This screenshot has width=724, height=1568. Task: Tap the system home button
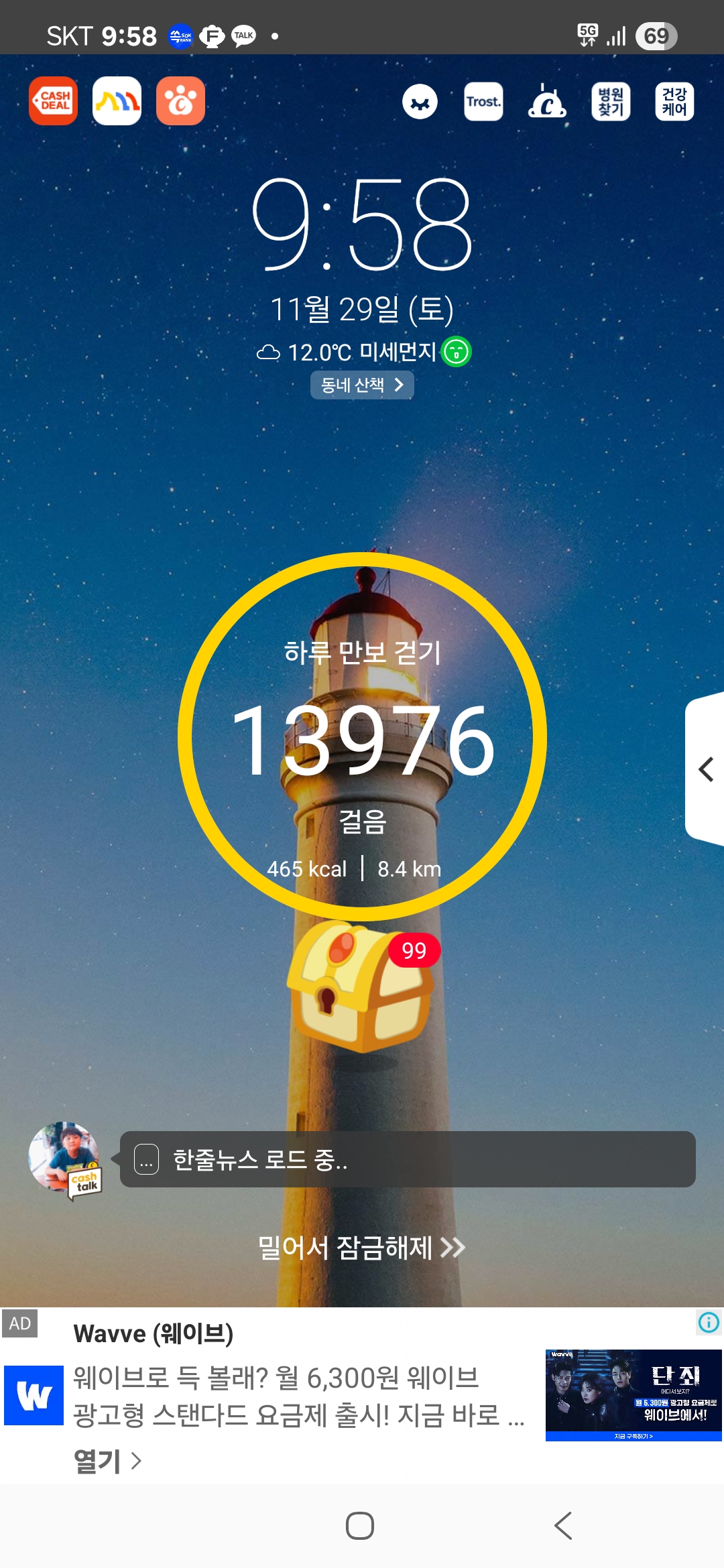360,1526
